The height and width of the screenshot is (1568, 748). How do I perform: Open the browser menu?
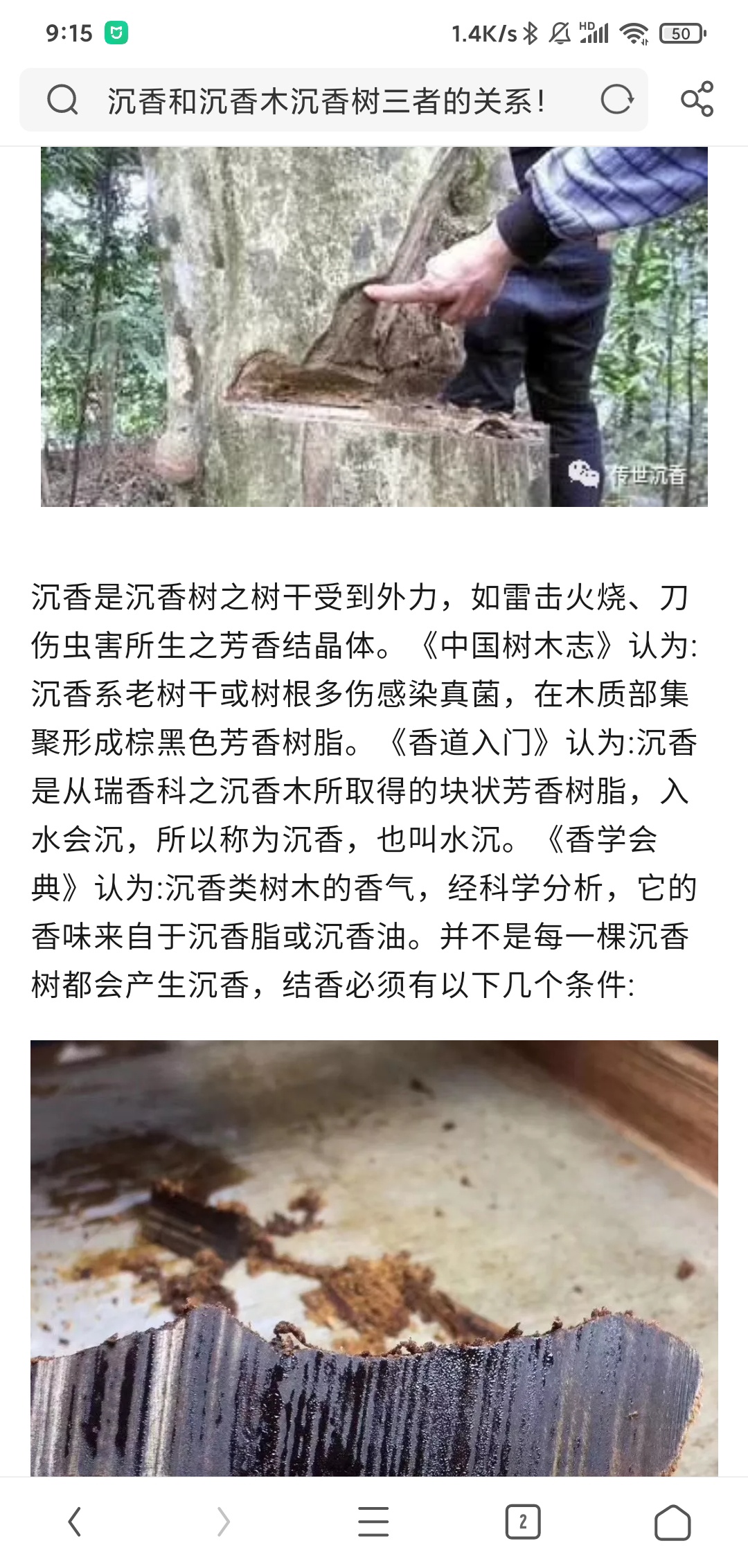point(373,1522)
